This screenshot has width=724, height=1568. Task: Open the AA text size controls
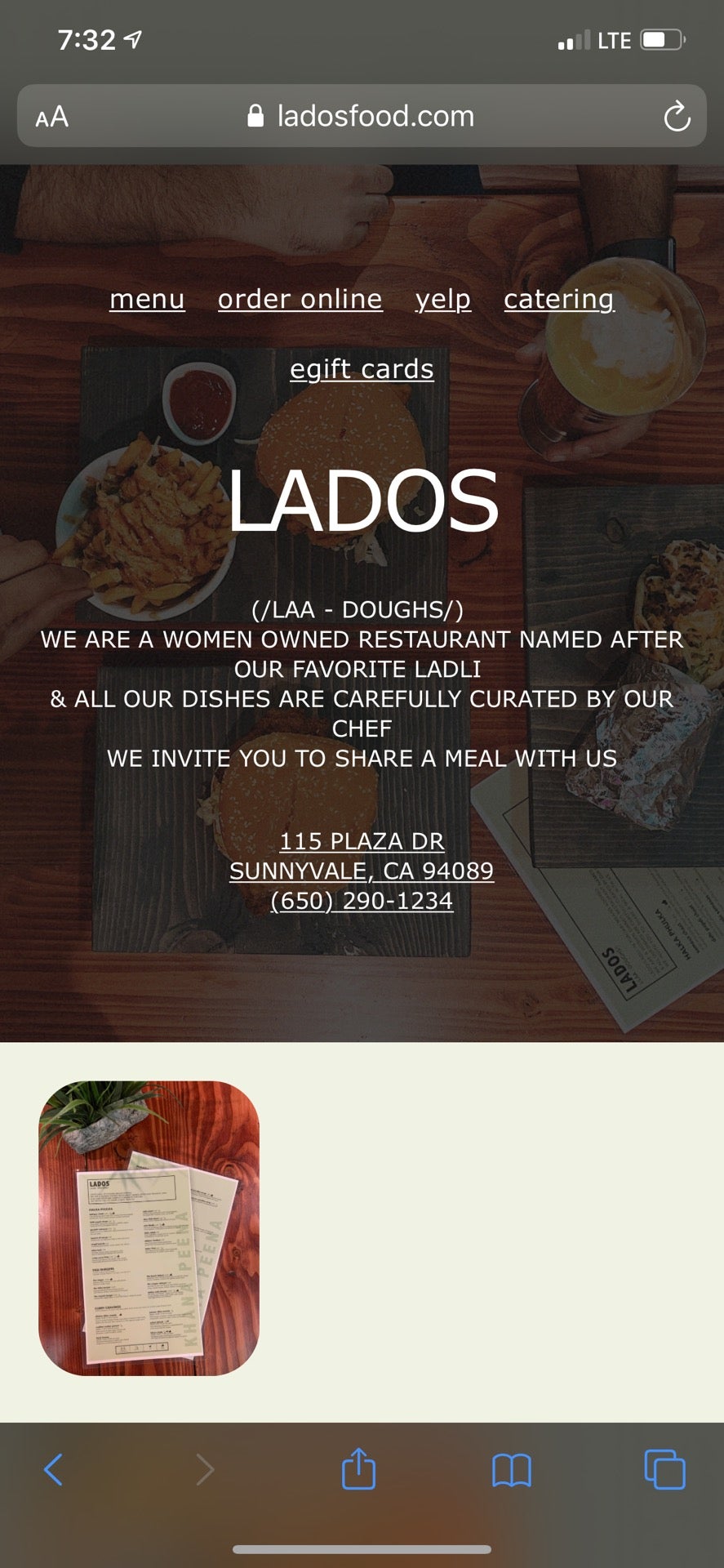tap(51, 116)
